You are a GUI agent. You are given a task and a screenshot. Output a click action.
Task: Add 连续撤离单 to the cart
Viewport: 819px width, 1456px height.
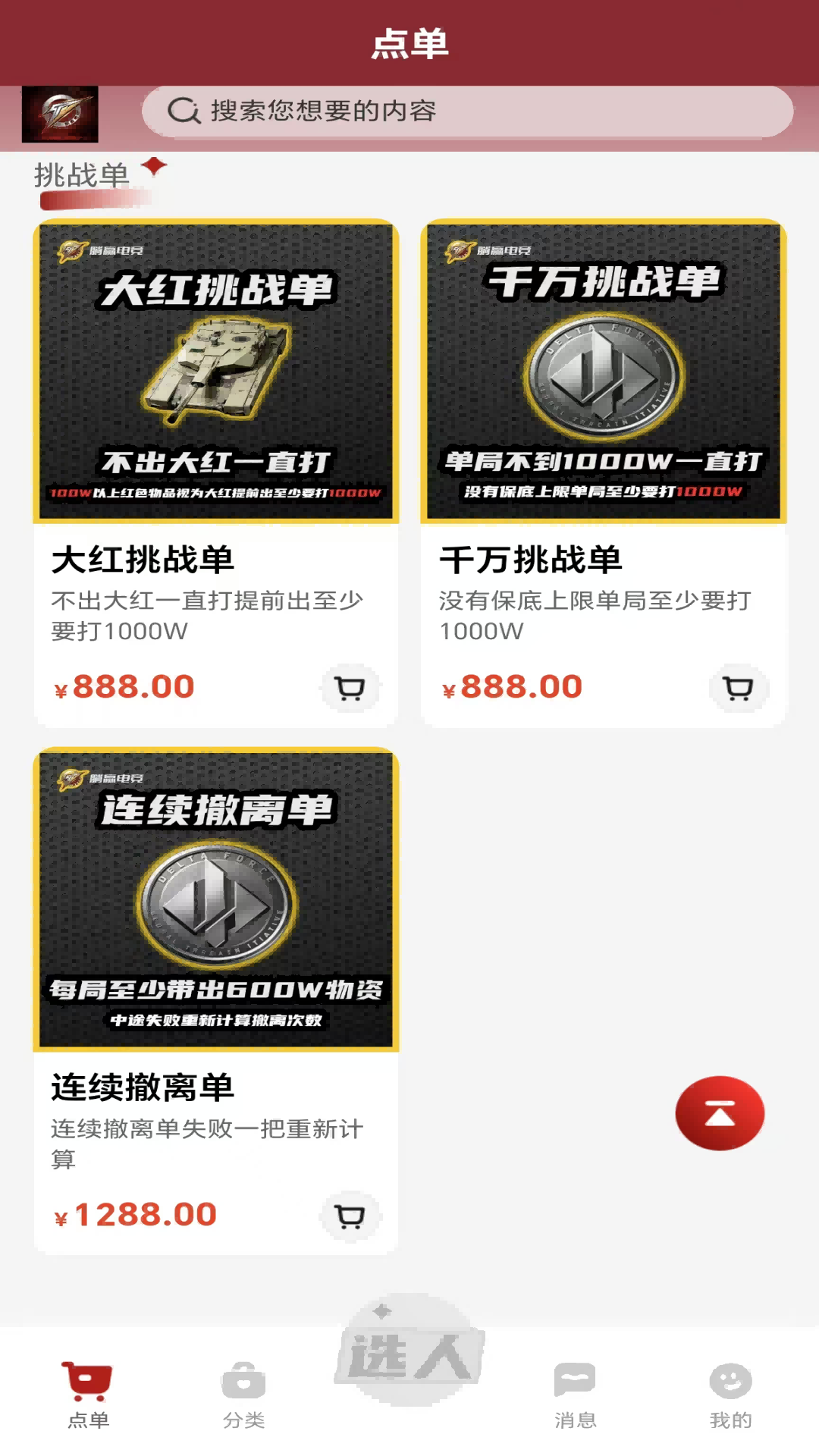[350, 1216]
